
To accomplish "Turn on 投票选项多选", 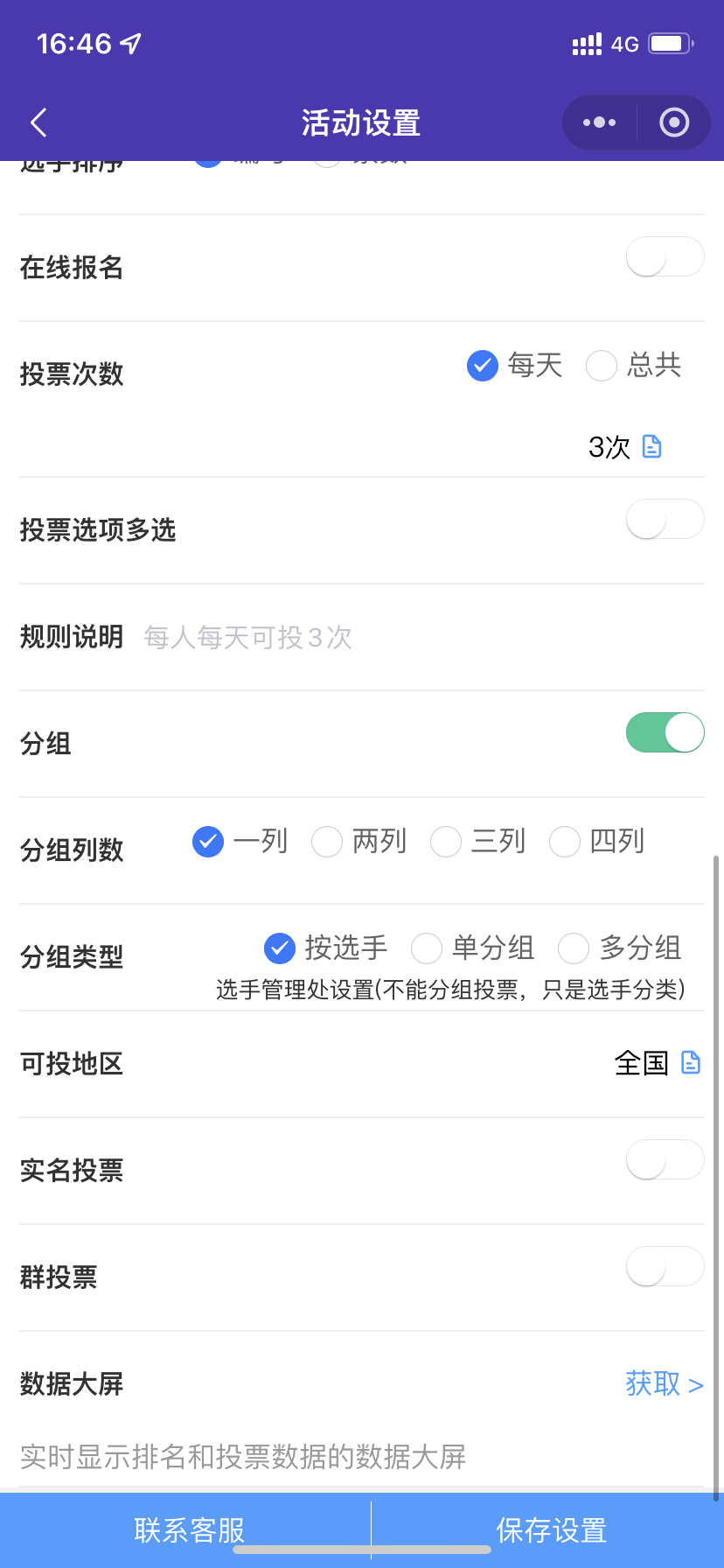I will [x=665, y=520].
